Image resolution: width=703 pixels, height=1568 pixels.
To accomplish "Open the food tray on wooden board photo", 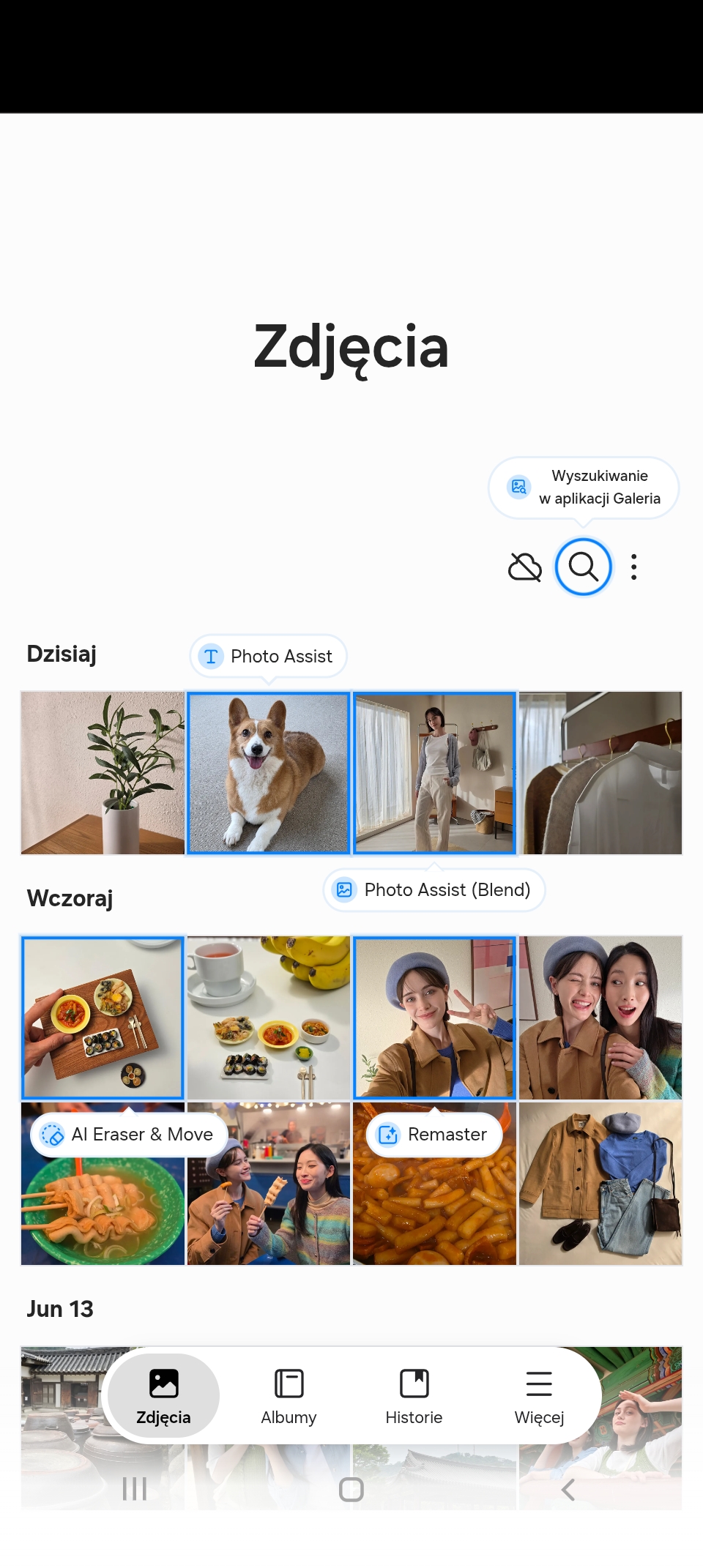I will coord(103,1018).
